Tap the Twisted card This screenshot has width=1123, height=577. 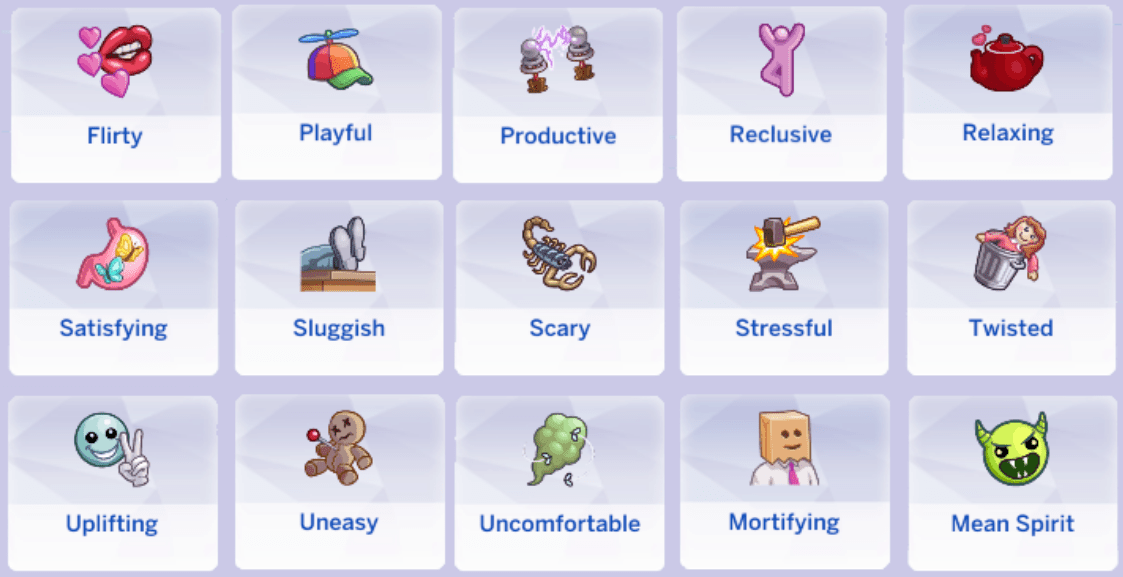[x=1011, y=288]
